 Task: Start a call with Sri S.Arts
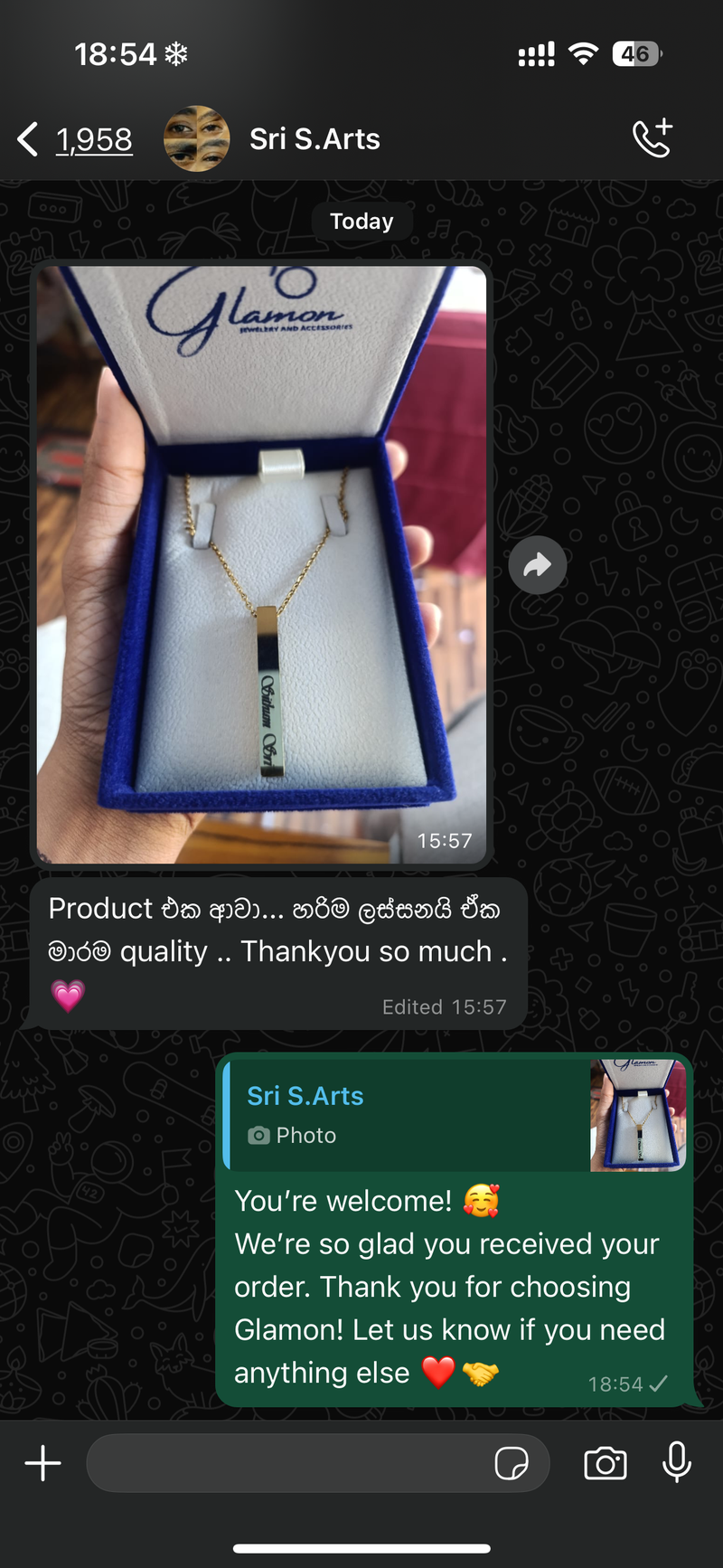[x=652, y=138]
